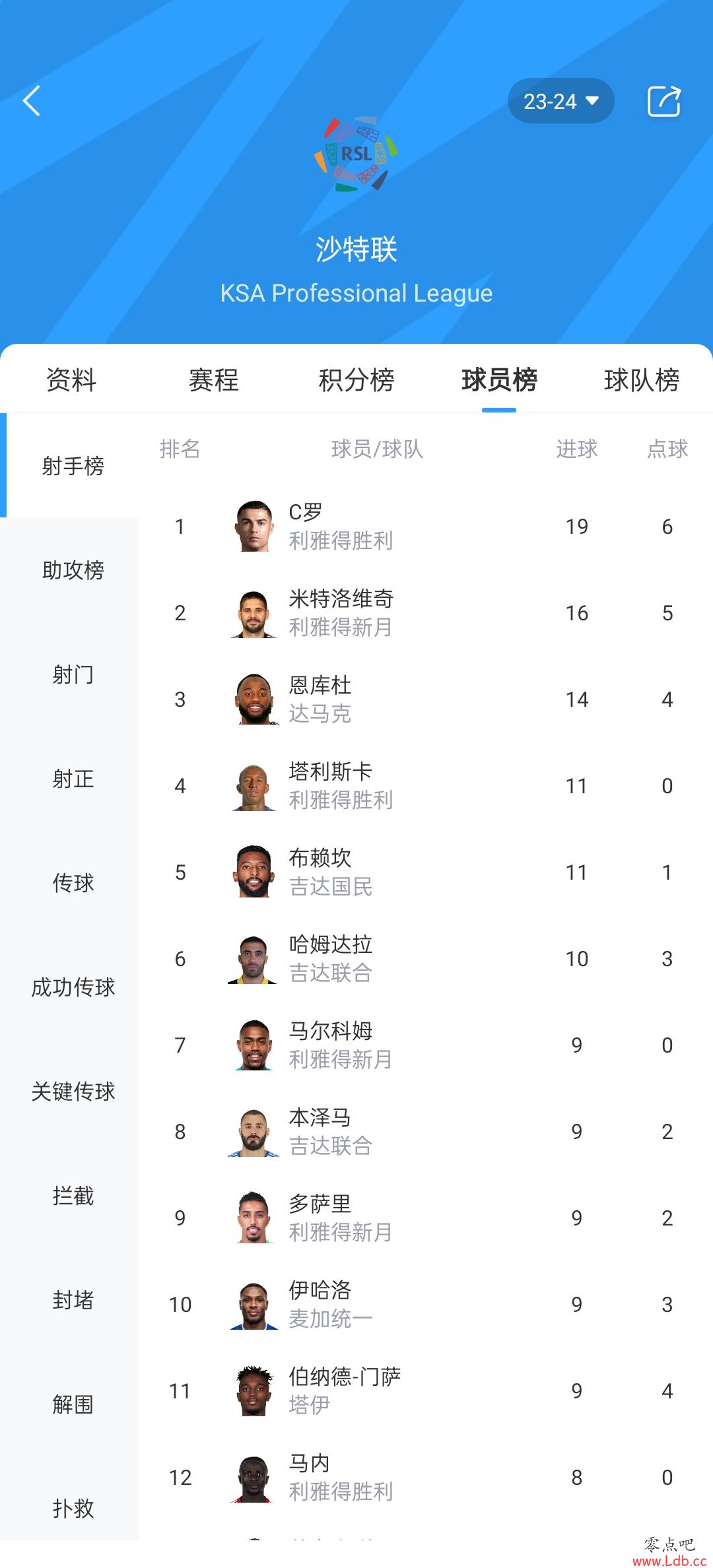Open the 关键传球 ranking

pos(73,1092)
